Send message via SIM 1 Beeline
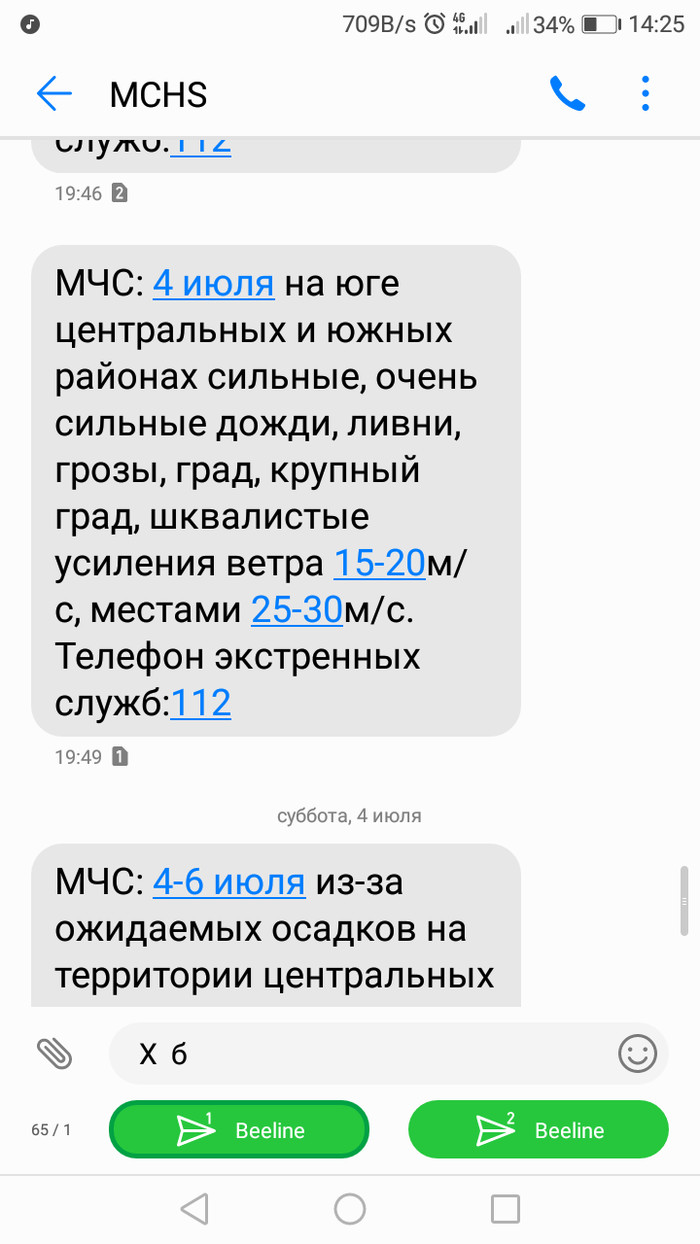Image resolution: width=700 pixels, height=1244 pixels. click(x=239, y=1130)
